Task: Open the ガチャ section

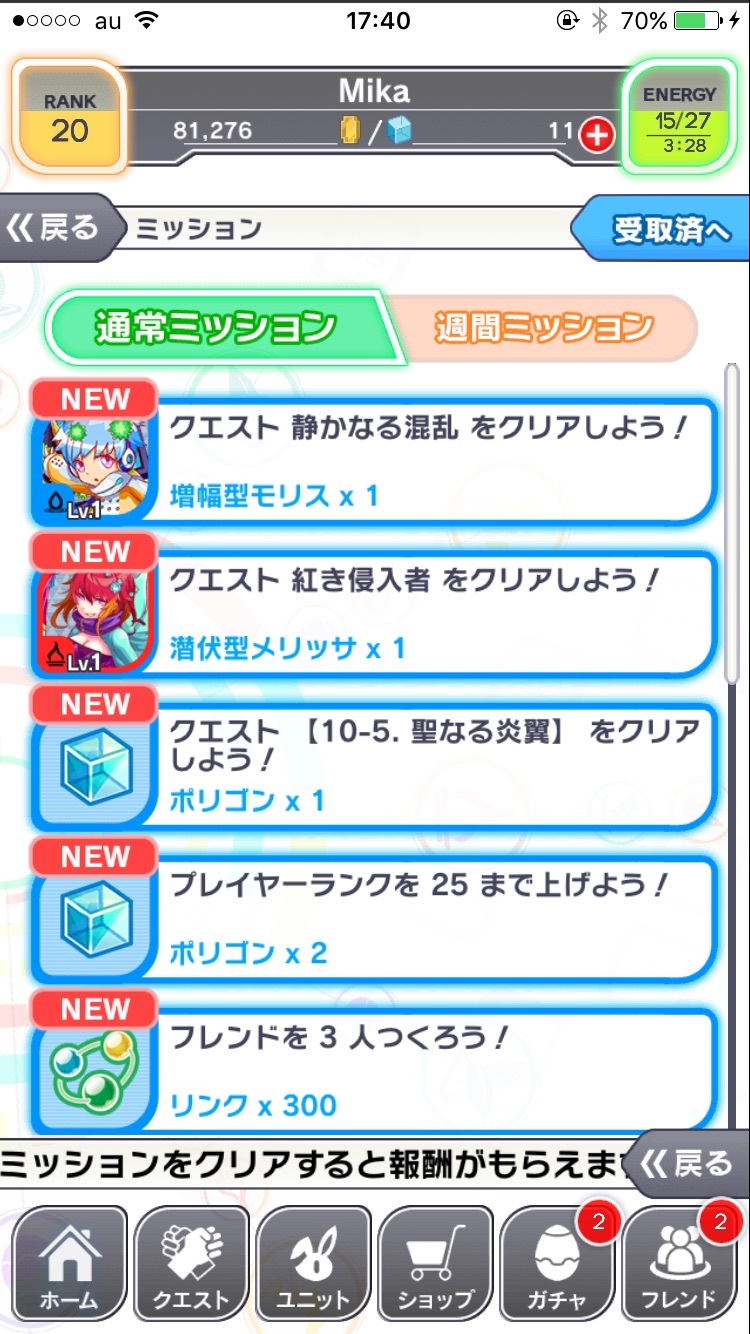Action: pos(558,1264)
